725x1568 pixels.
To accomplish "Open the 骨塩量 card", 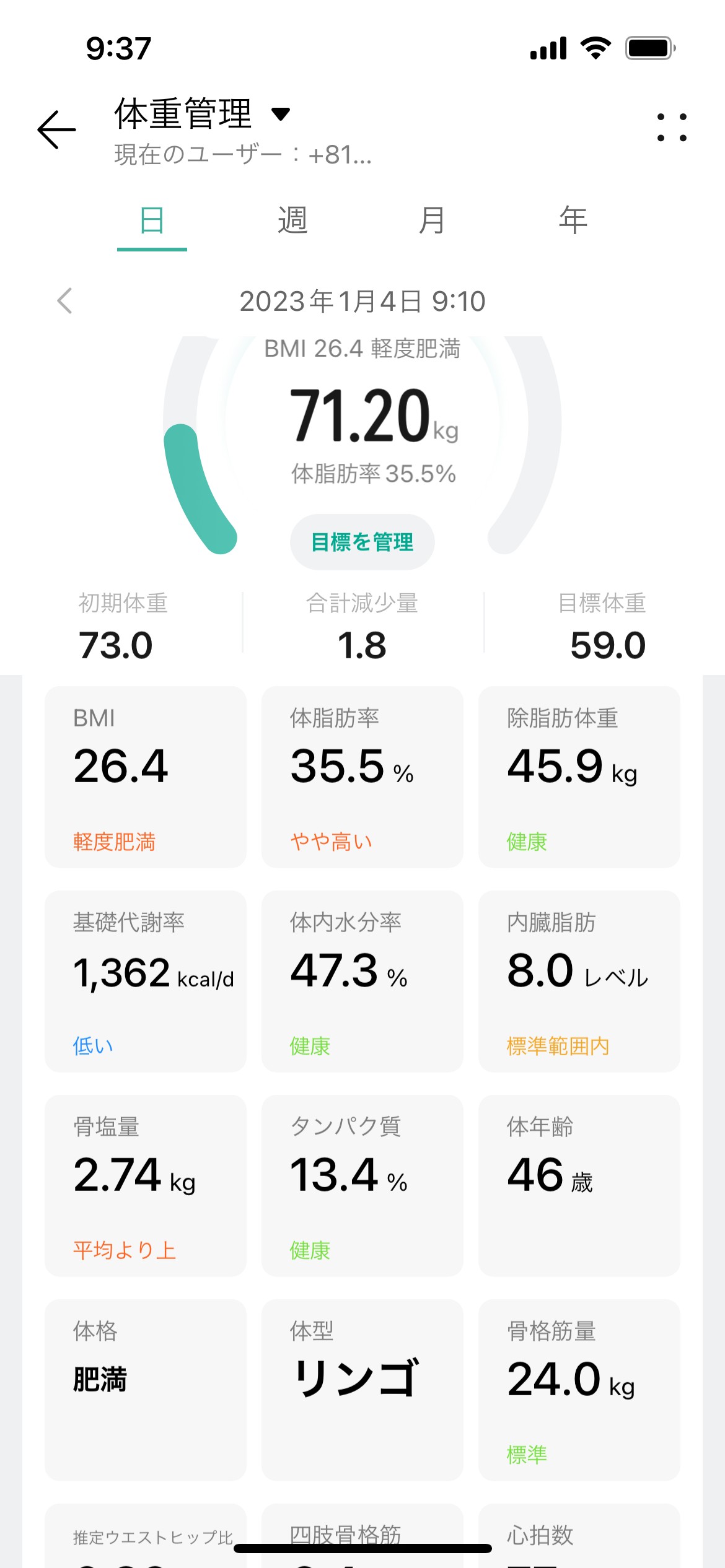I will point(146,1185).
